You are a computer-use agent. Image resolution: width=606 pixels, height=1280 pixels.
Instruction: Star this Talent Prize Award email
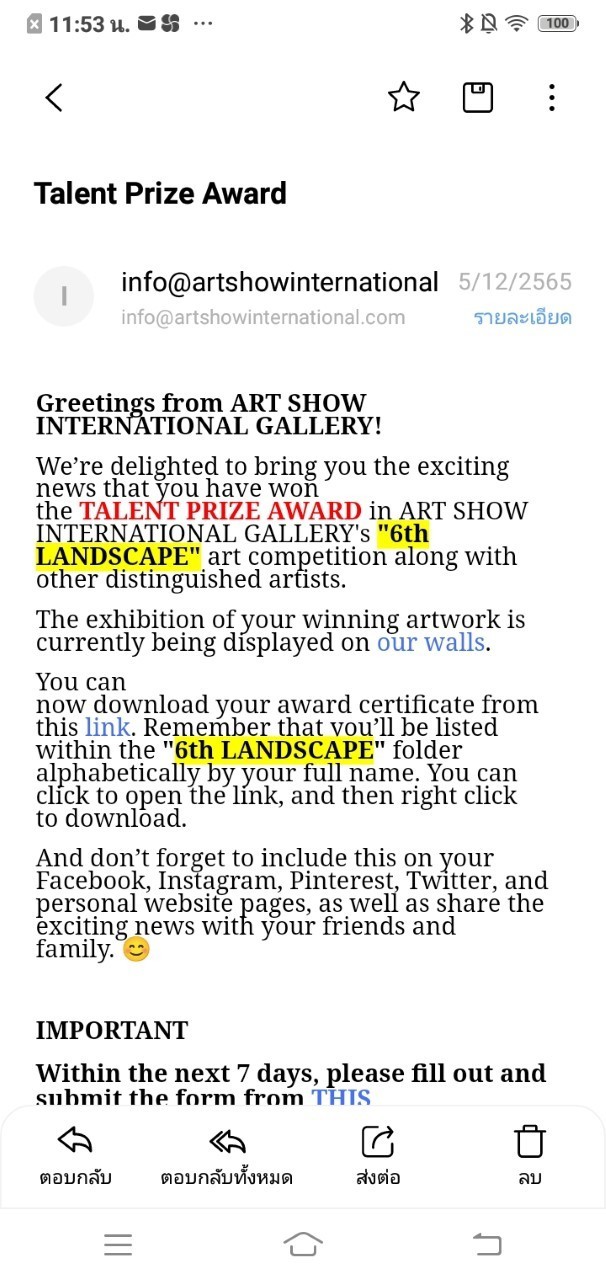point(404,97)
